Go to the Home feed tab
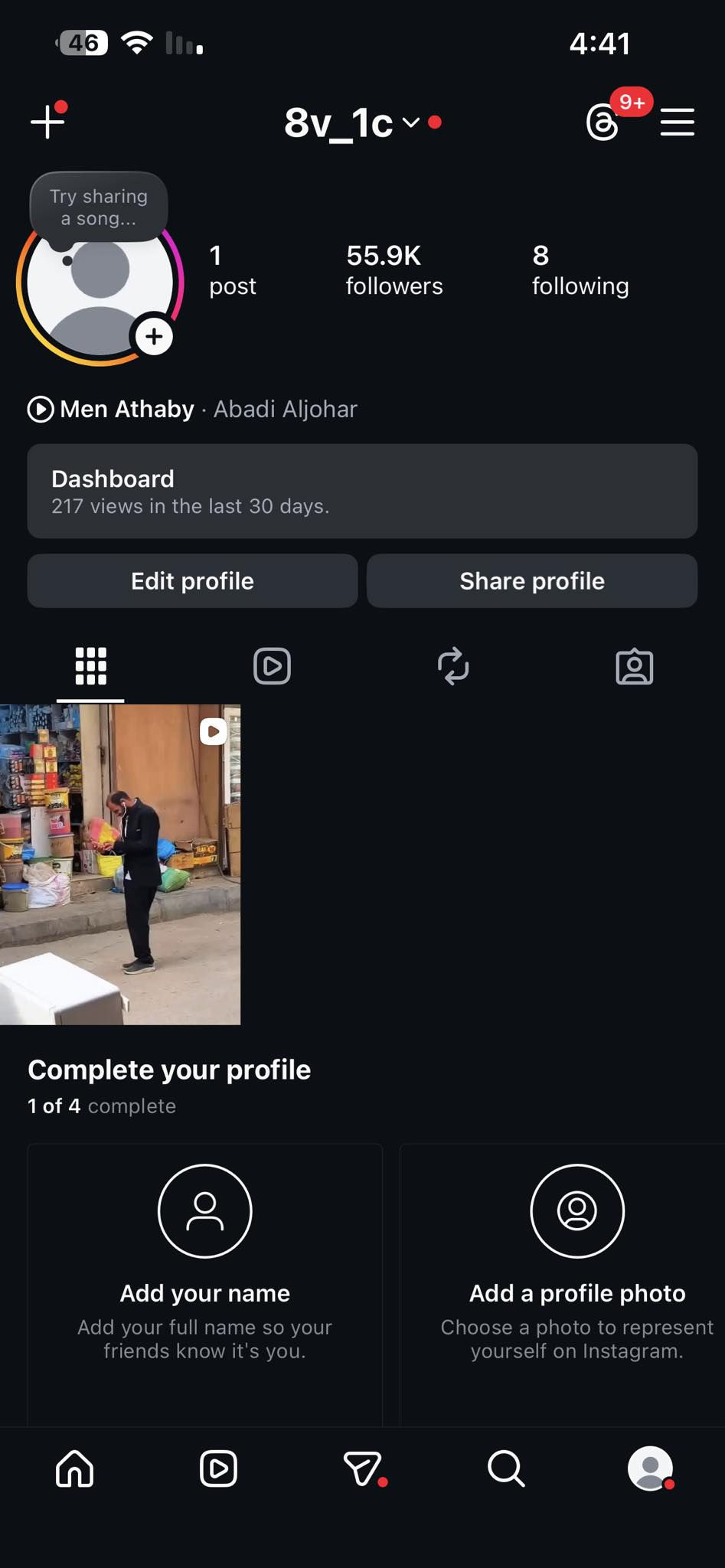This screenshot has height=1568, width=725. 75,1468
